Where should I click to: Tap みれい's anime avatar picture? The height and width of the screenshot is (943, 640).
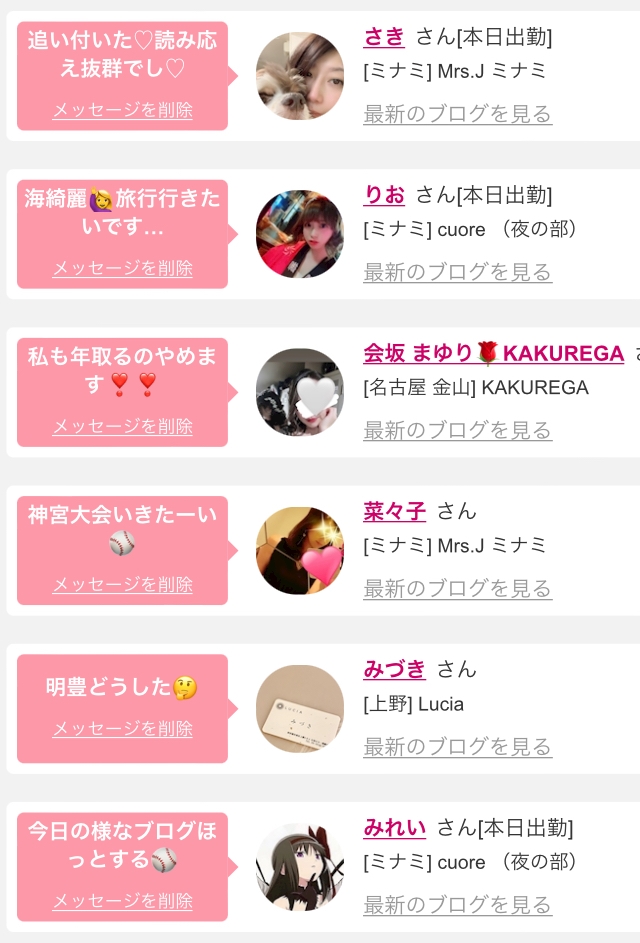coord(300,867)
